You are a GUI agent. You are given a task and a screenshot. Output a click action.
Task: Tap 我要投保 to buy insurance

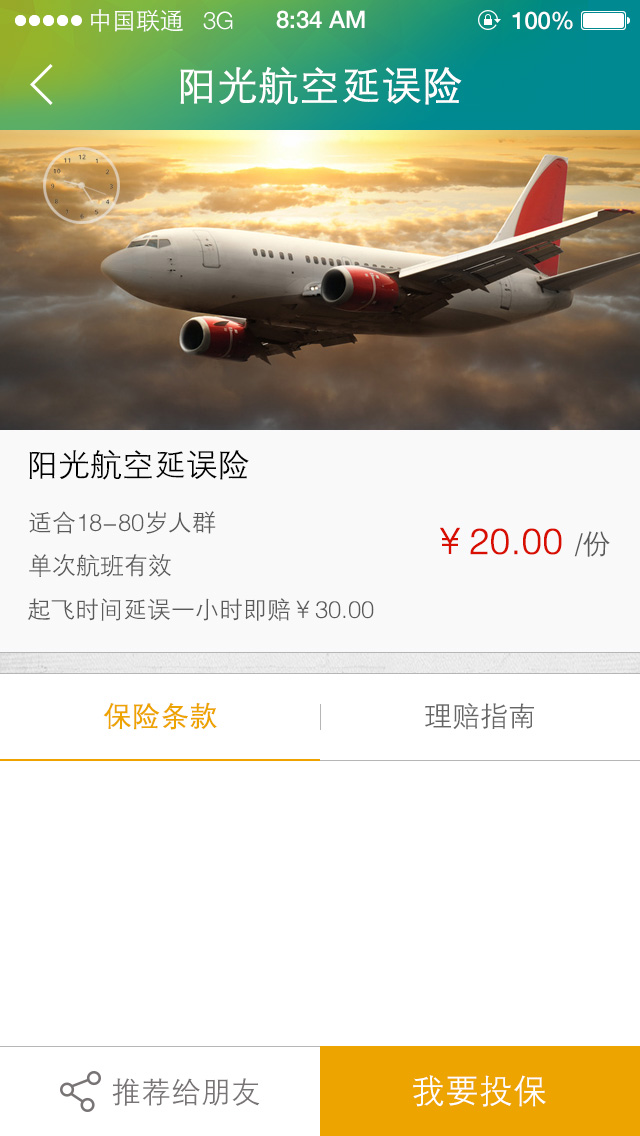pyautogui.click(x=480, y=1092)
